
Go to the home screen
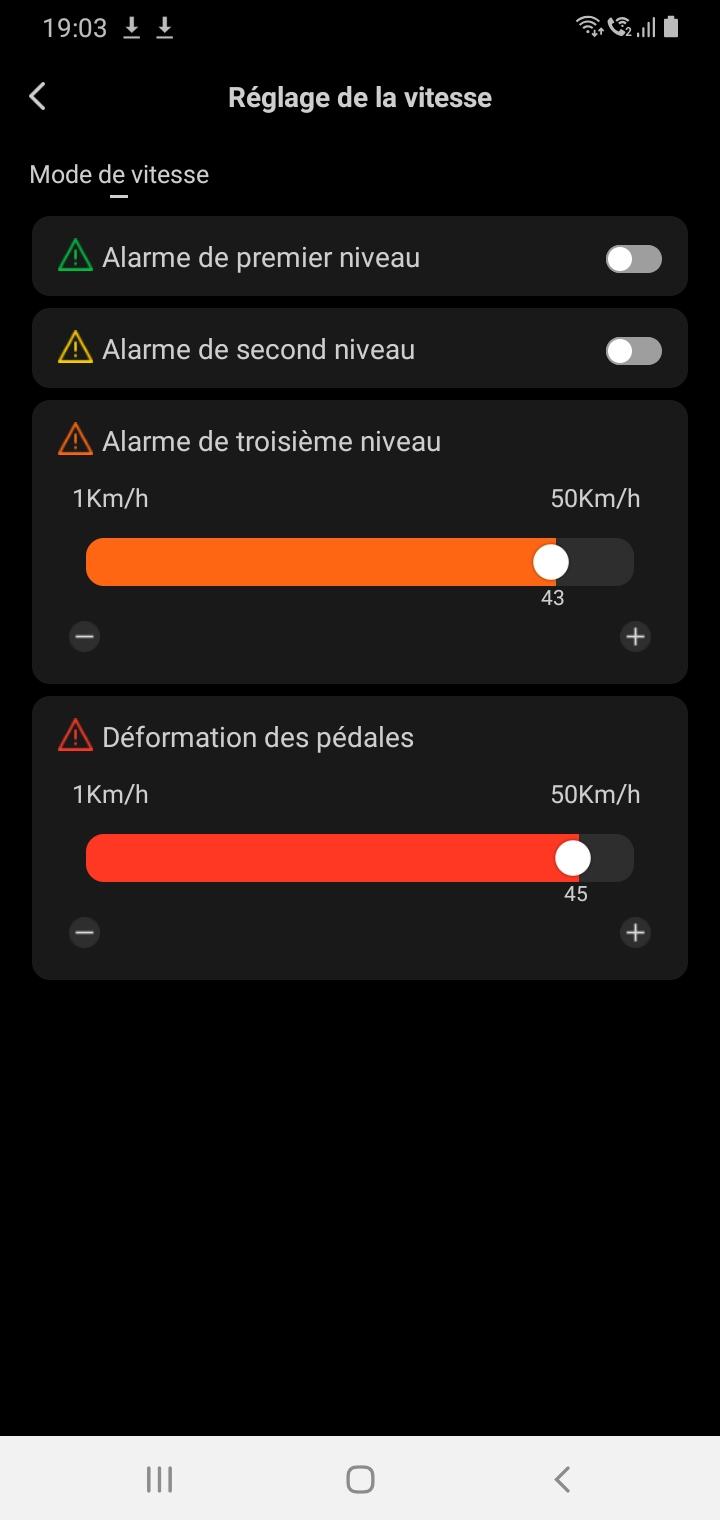click(360, 1479)
